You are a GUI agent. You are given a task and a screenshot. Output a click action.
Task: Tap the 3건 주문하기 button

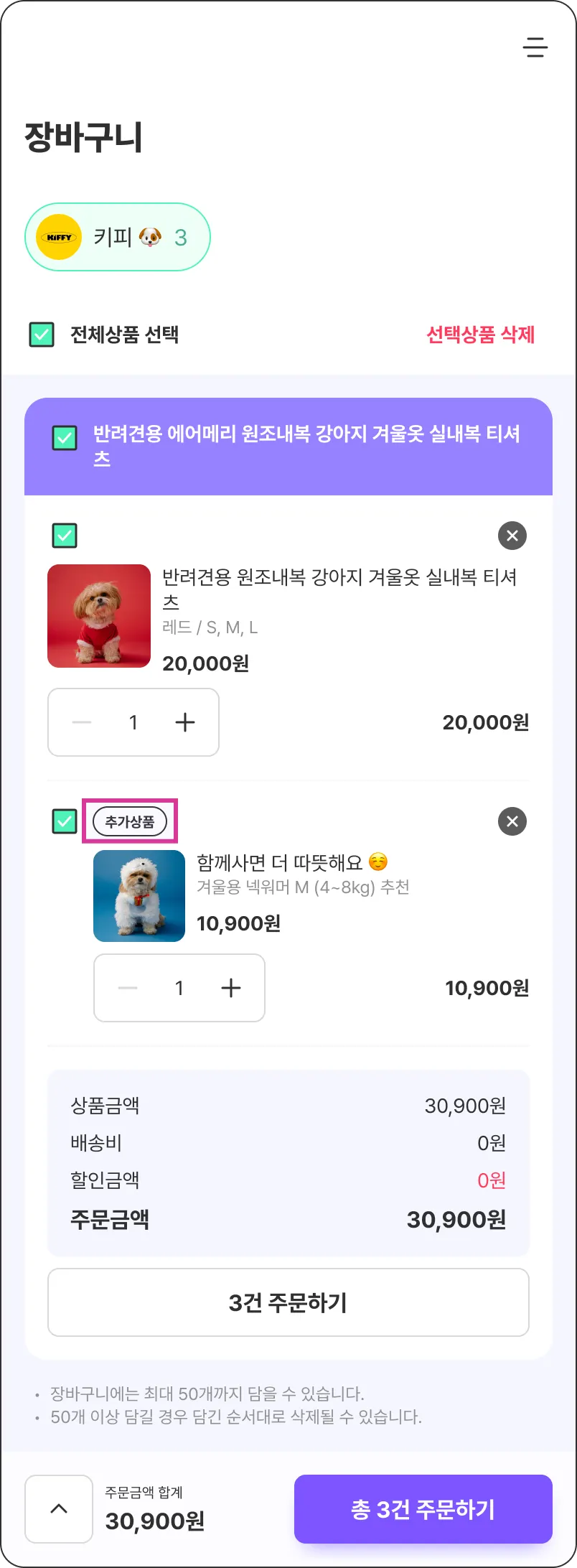pyautogui.click(x=288, y=1302)
